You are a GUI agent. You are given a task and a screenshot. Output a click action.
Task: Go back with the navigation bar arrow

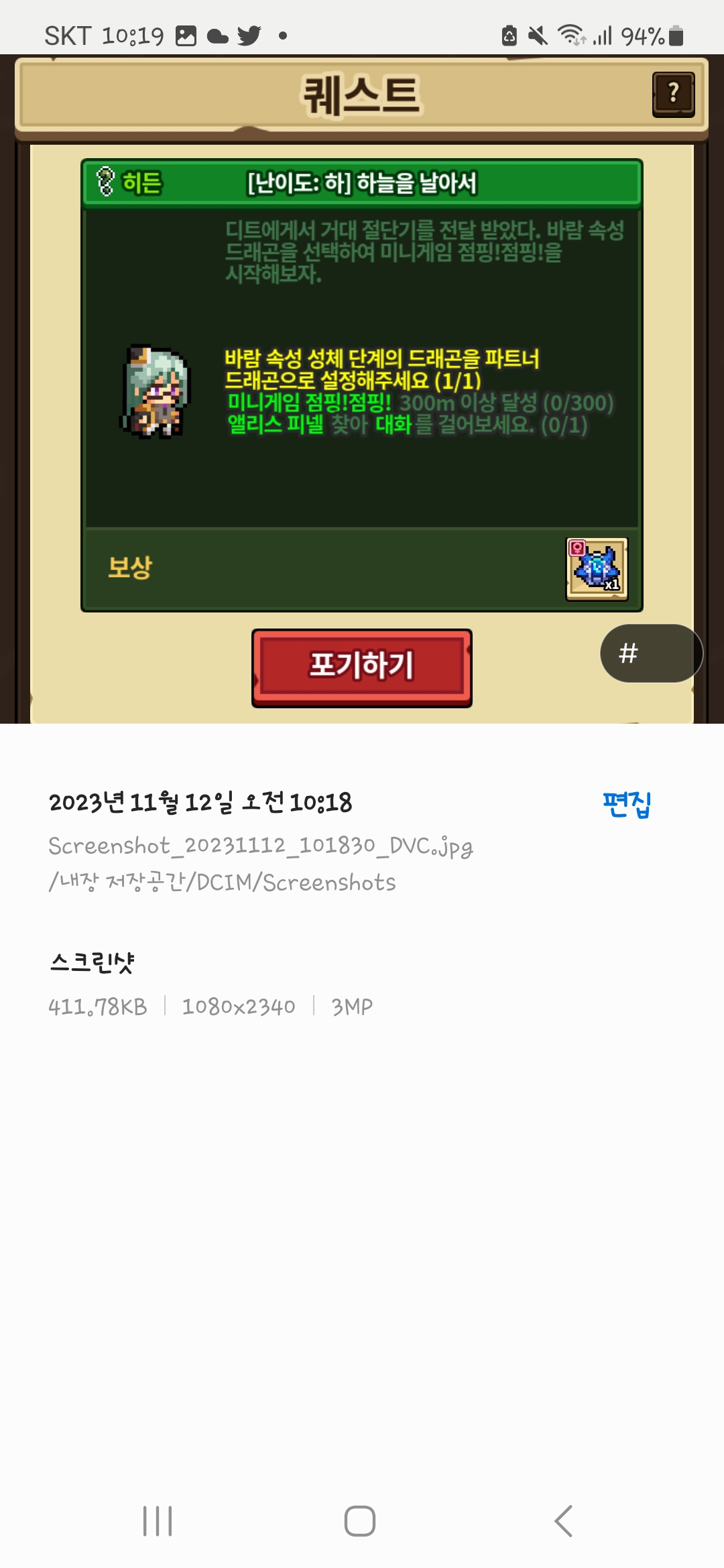[563, 1521]
